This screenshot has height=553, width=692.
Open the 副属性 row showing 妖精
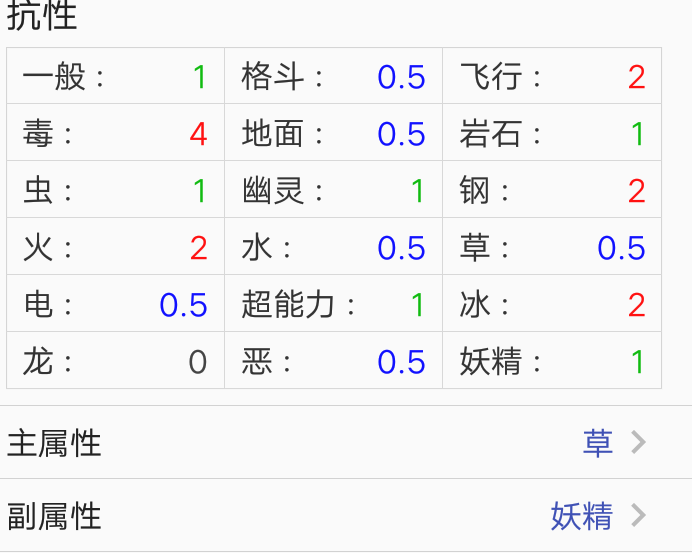[345, 515]
